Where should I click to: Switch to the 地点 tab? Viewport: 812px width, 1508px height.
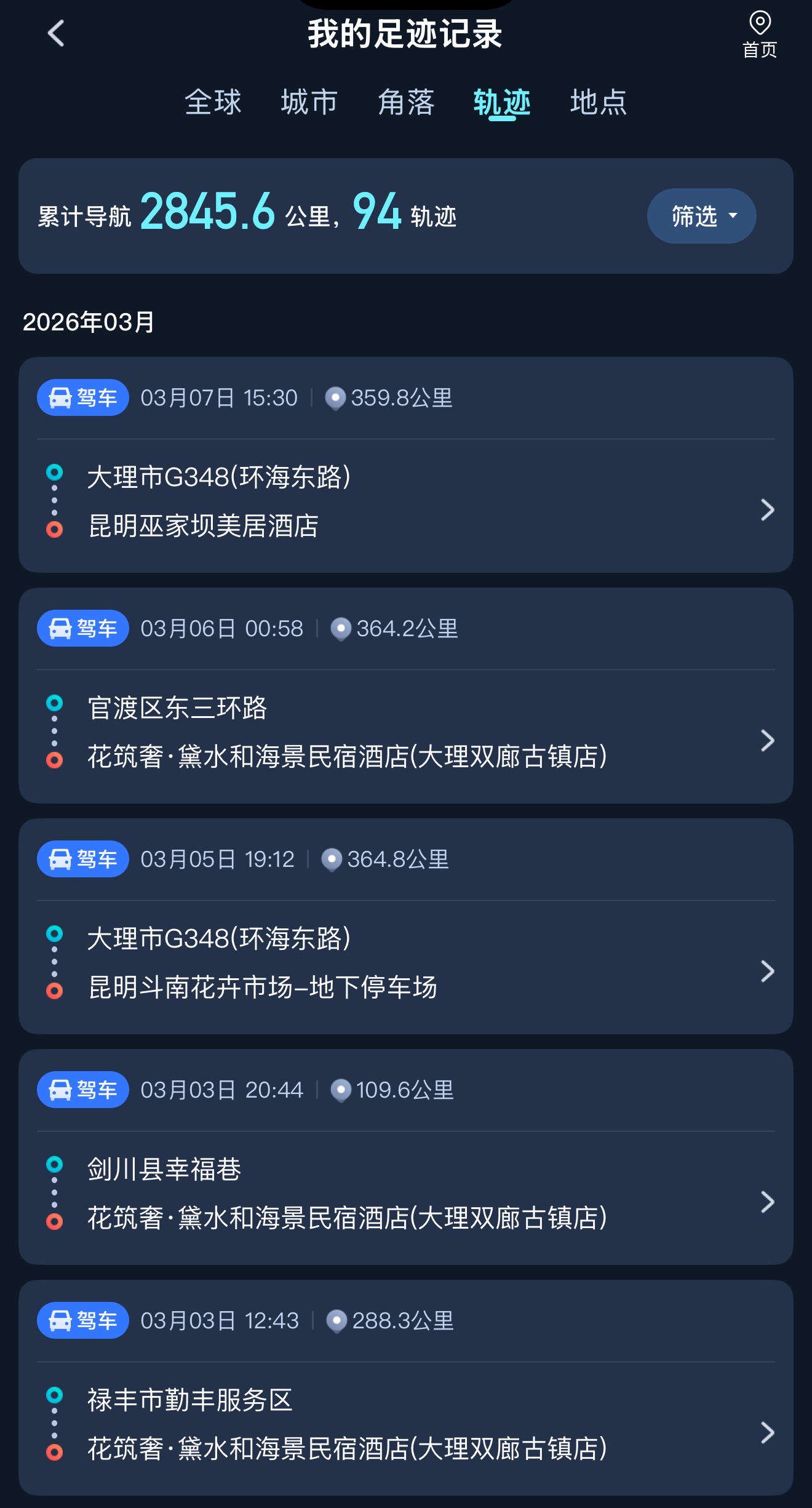pos(599,102)
